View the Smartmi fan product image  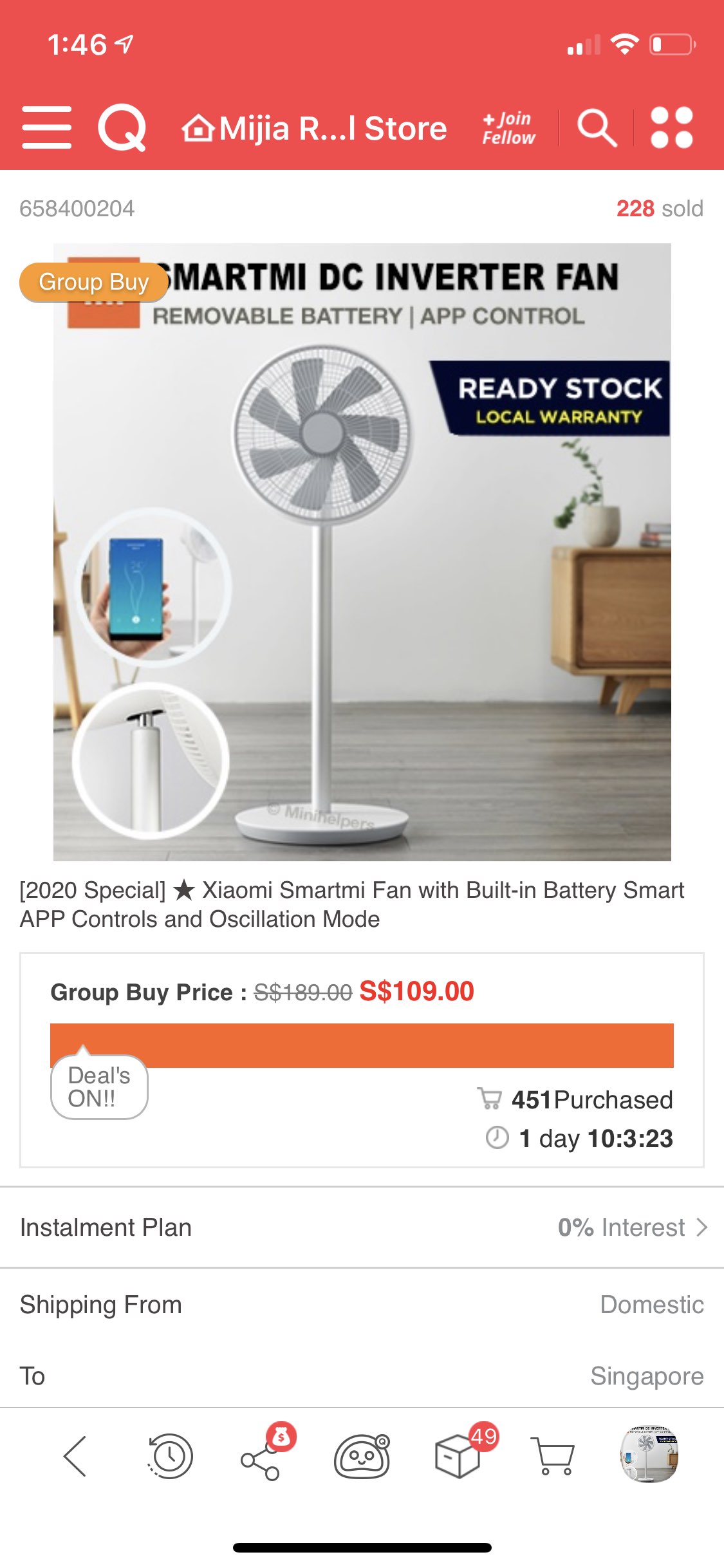(x=362, y=552)
